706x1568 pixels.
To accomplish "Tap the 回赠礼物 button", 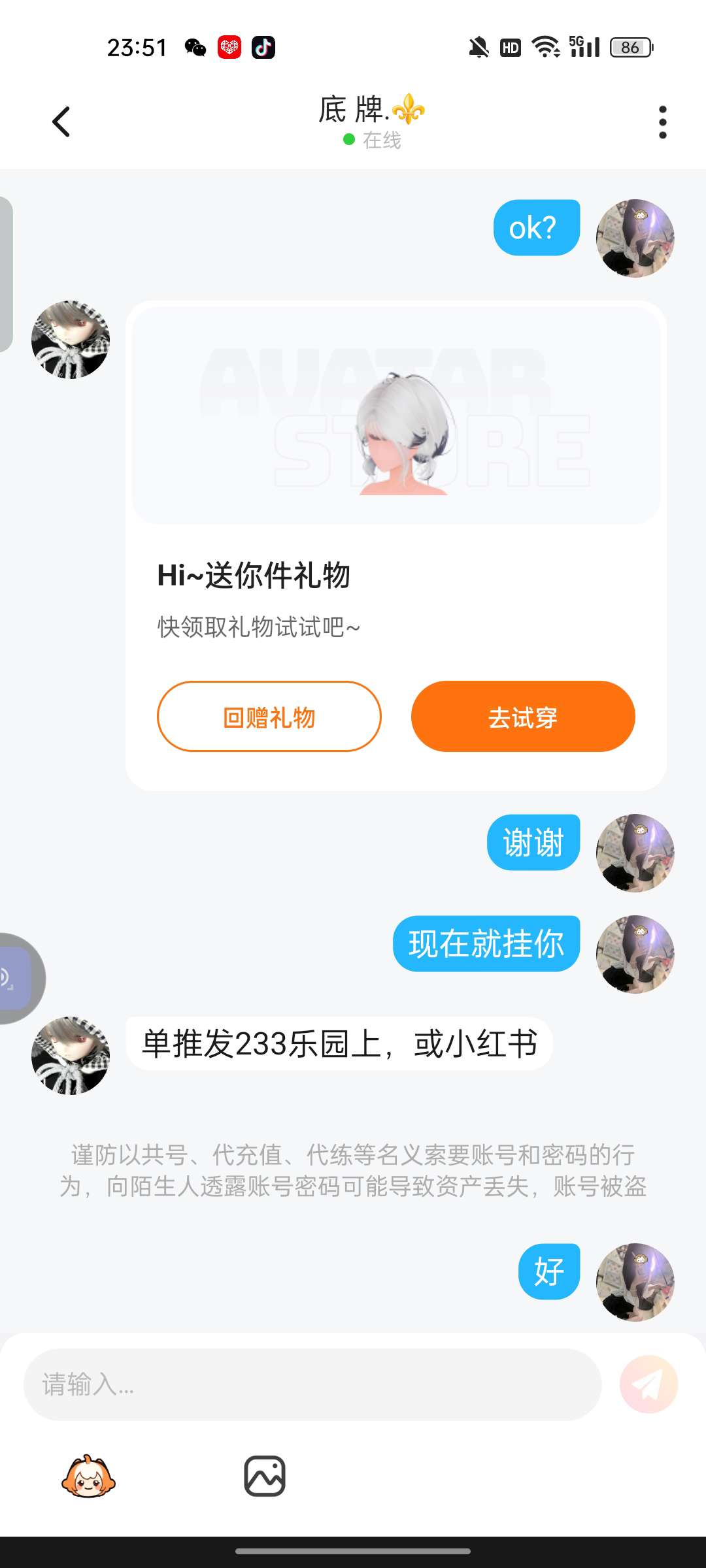I will click(269, 717).
